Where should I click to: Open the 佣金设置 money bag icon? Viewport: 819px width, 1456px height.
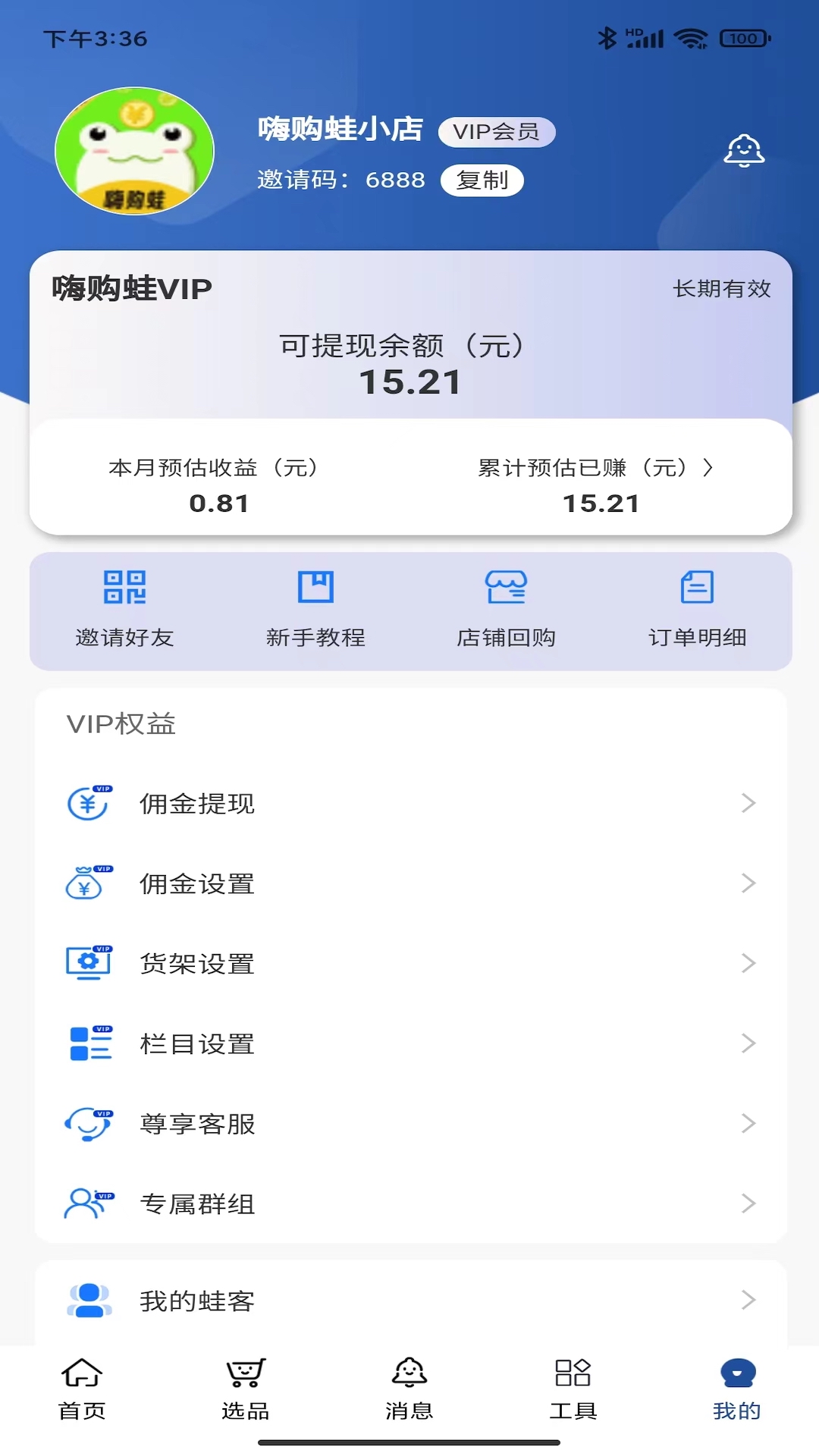click(x=87, y=883)
